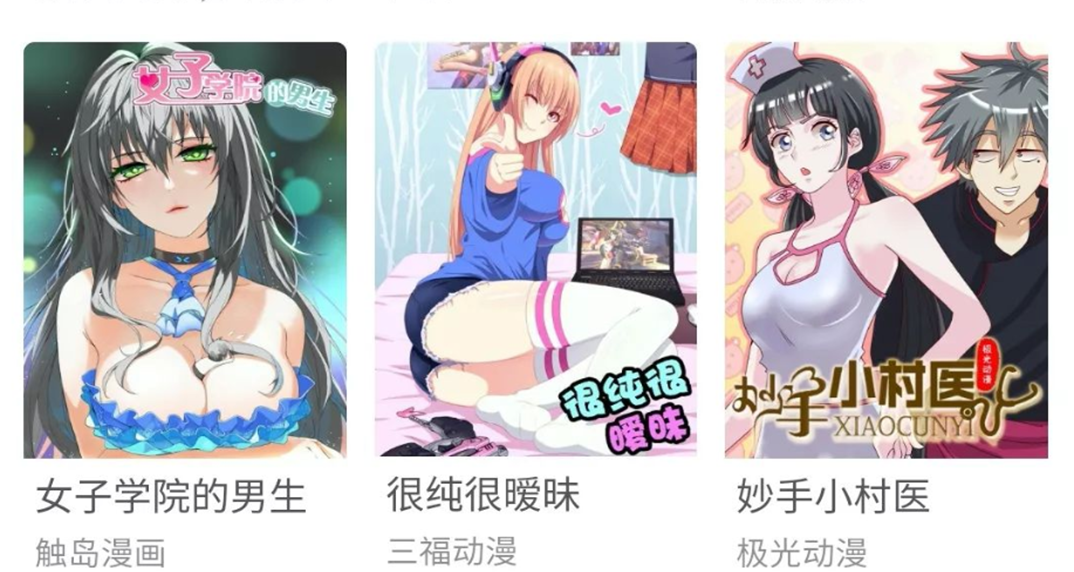Image resolution: width=1074 pixels, height=572 pixels.
Task: Open the comic 女子学院的男生
Action: (185, 250)
